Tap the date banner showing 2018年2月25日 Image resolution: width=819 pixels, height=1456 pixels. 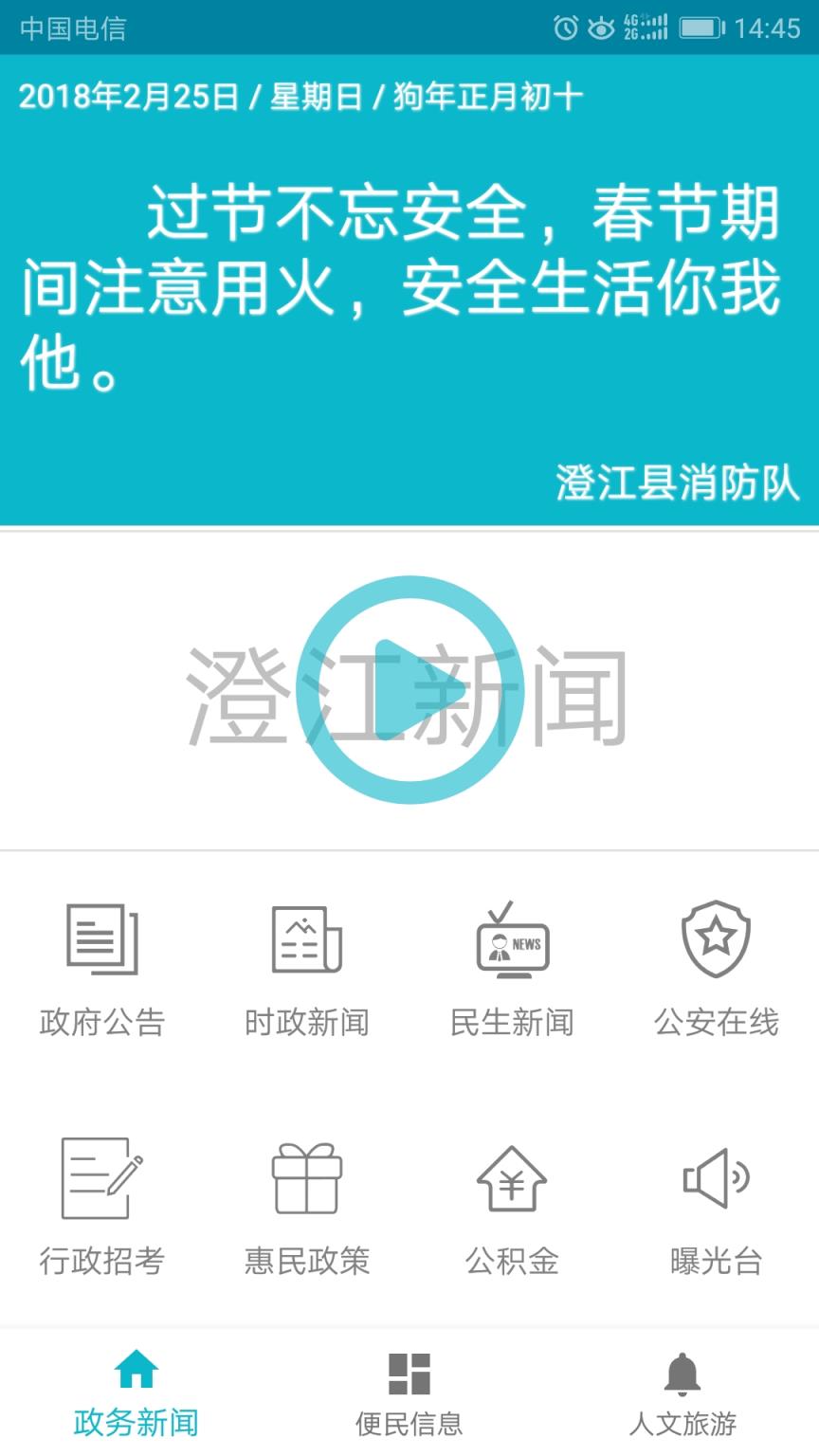[x=303, y=95]
